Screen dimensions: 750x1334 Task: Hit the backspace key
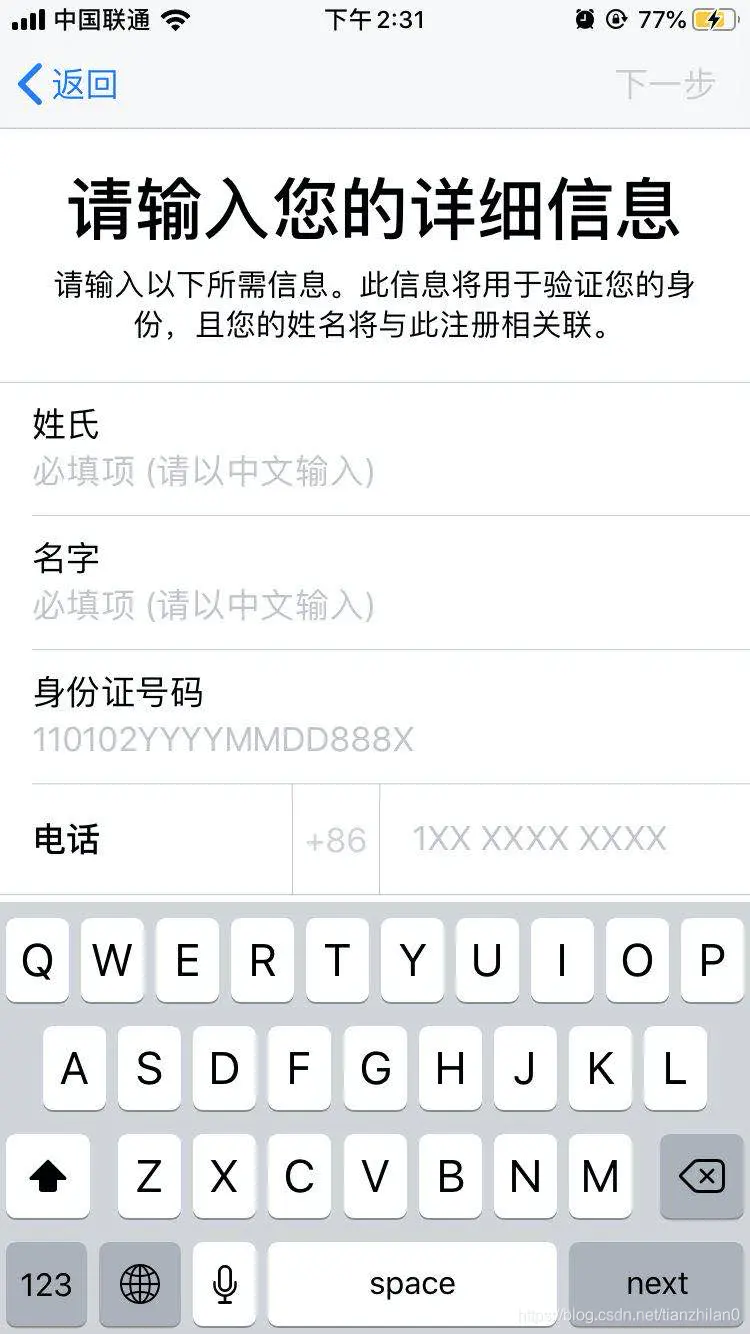[x=702, y=1177]
